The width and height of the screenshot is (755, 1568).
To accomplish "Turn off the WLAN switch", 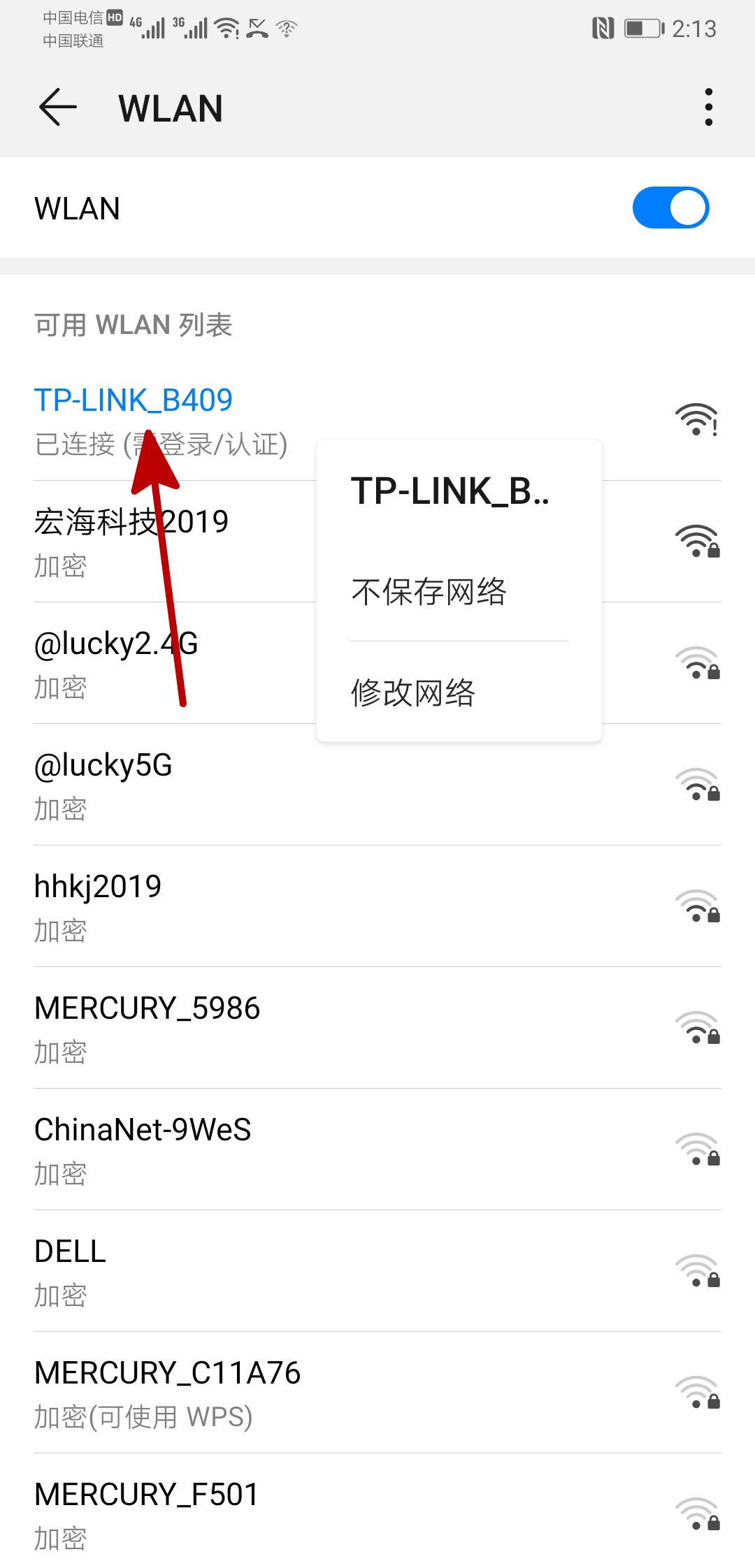I will coord(672,207).
